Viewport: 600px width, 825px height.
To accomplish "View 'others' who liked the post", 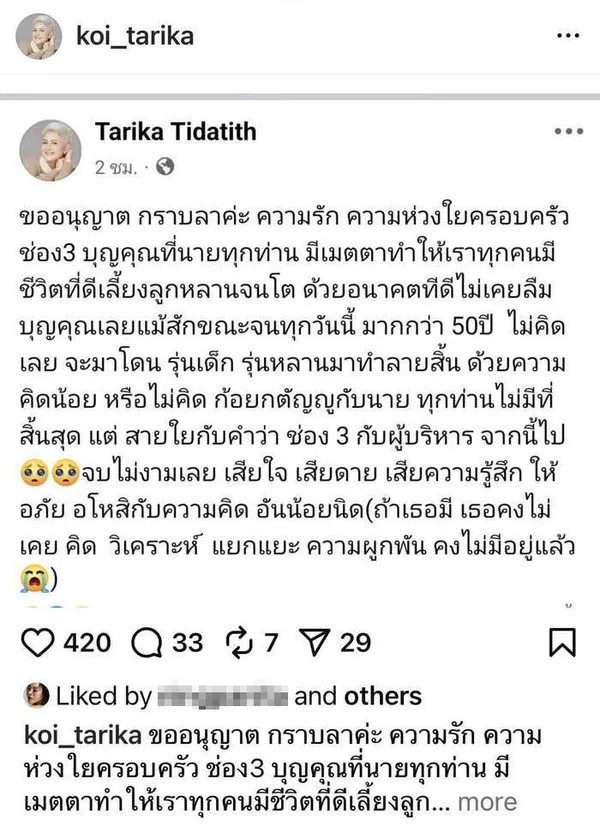I will coord(383,696).
